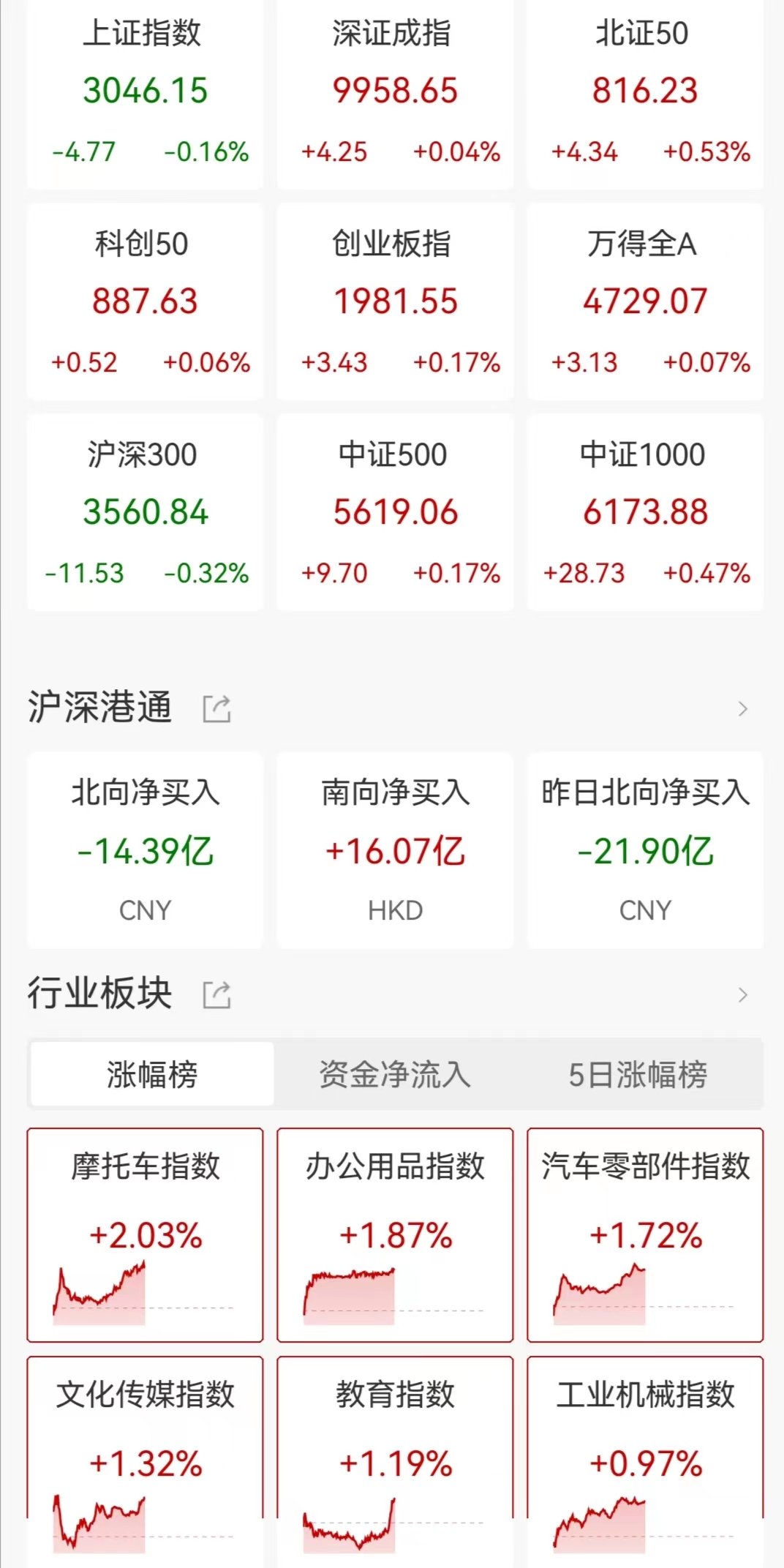
Task: Open the 科创50 index card
Action: [x=145, y=301]
